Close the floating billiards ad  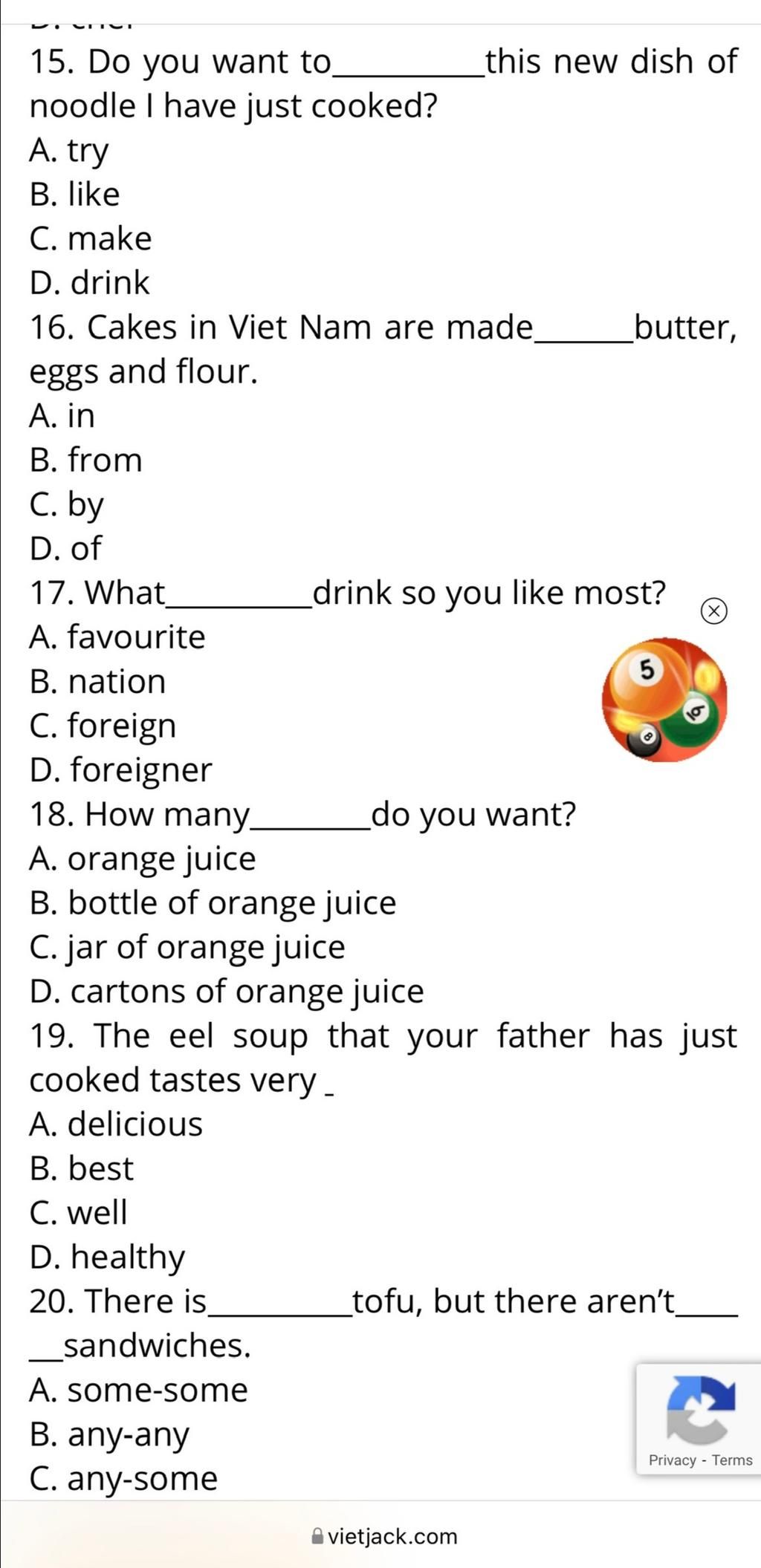tap(713, 611)
